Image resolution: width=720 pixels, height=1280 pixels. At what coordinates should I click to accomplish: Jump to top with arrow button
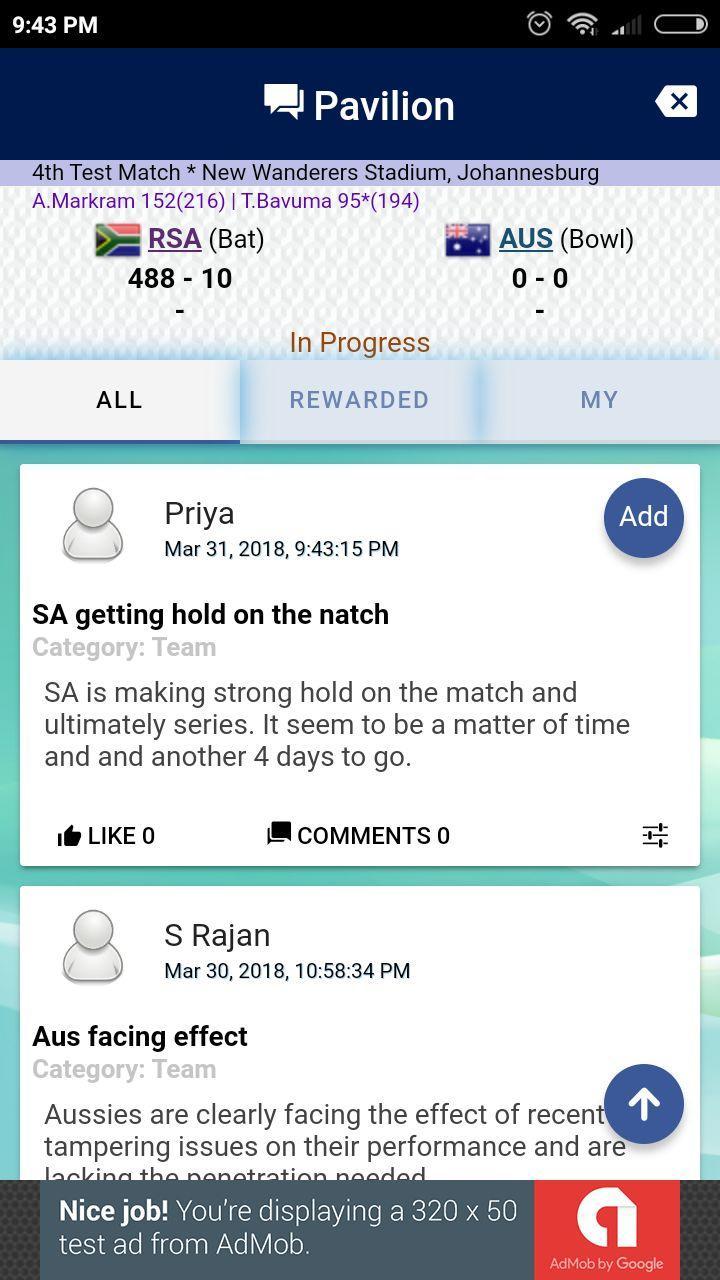643,1104
